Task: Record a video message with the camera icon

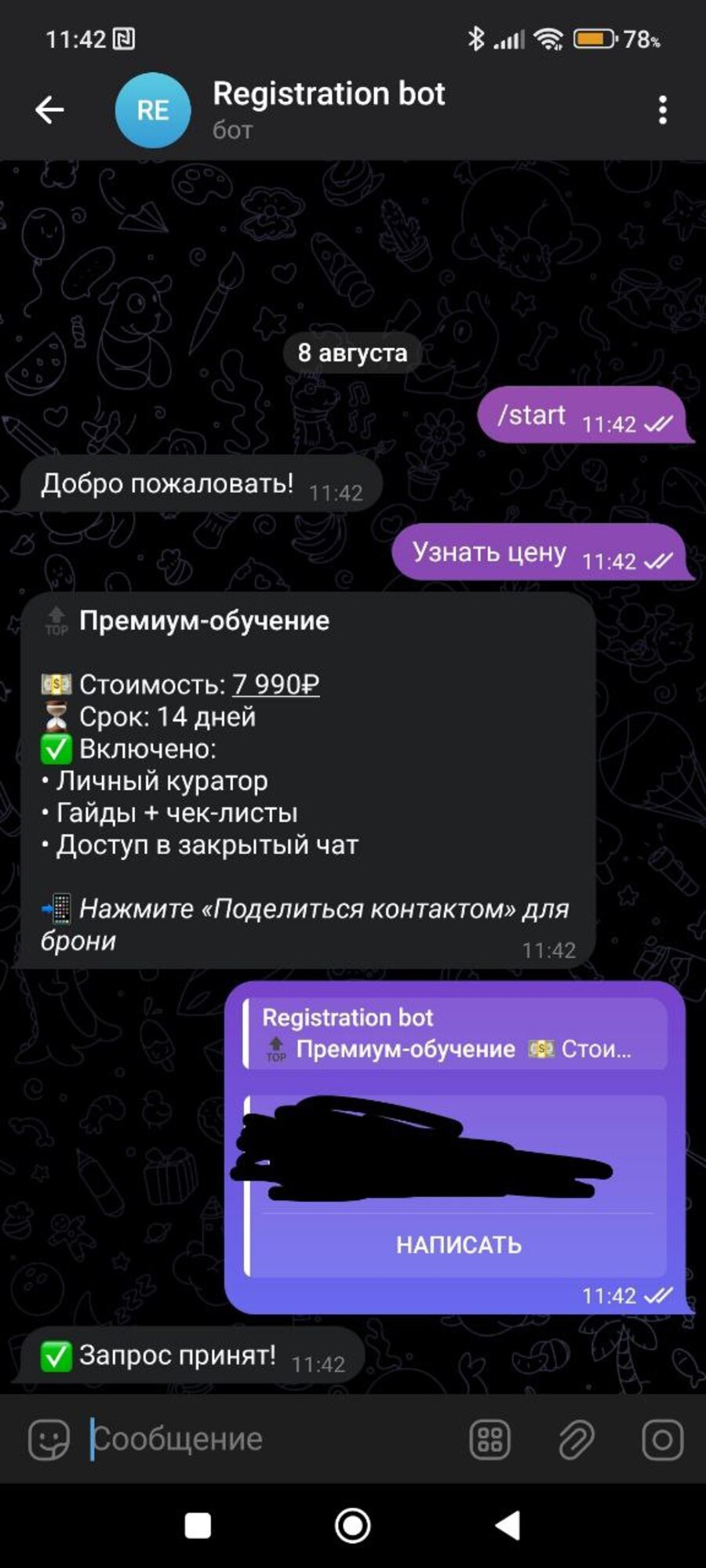Action: 662,1439
